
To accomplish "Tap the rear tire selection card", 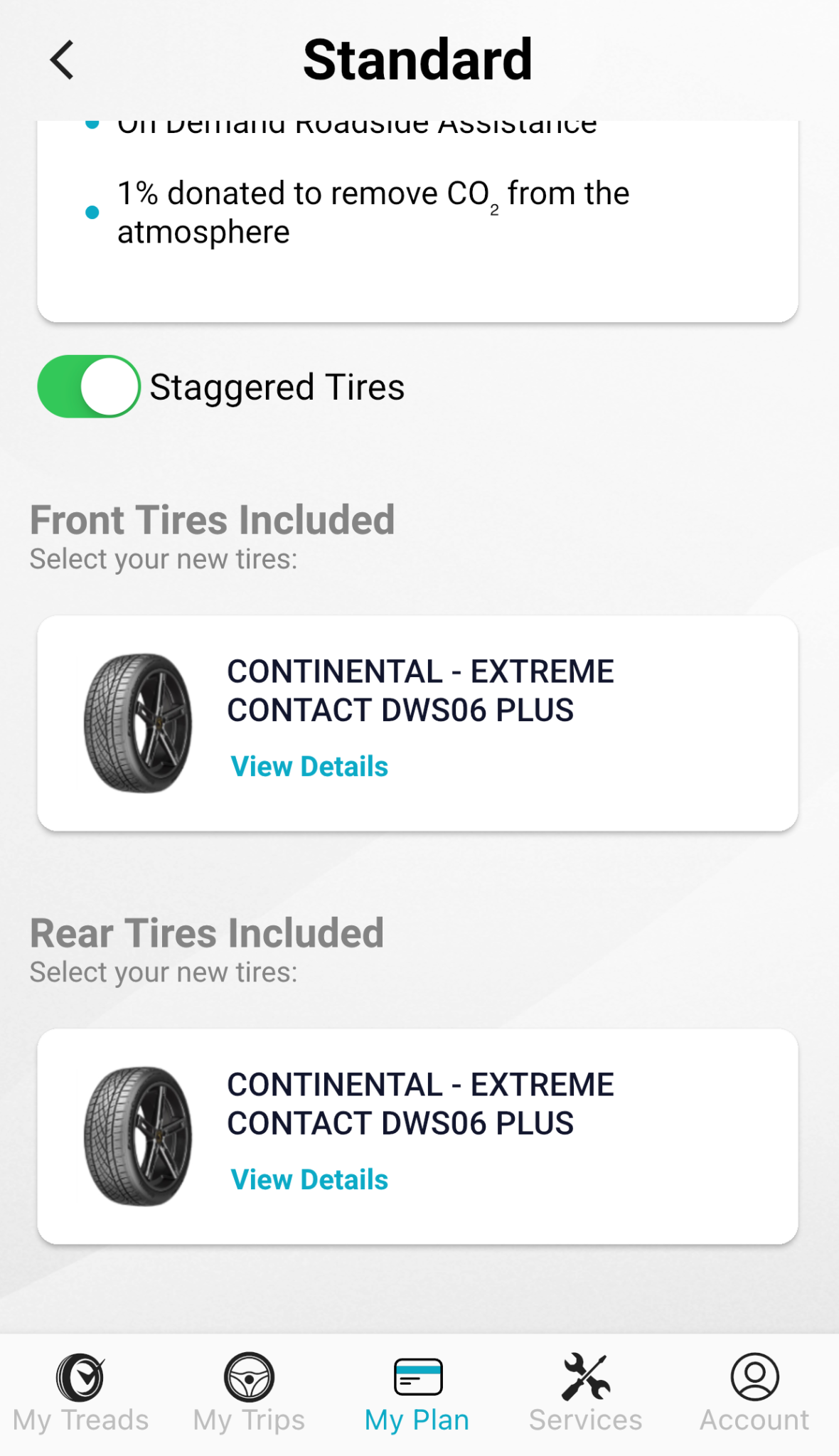I will (x=419, y=1136).
